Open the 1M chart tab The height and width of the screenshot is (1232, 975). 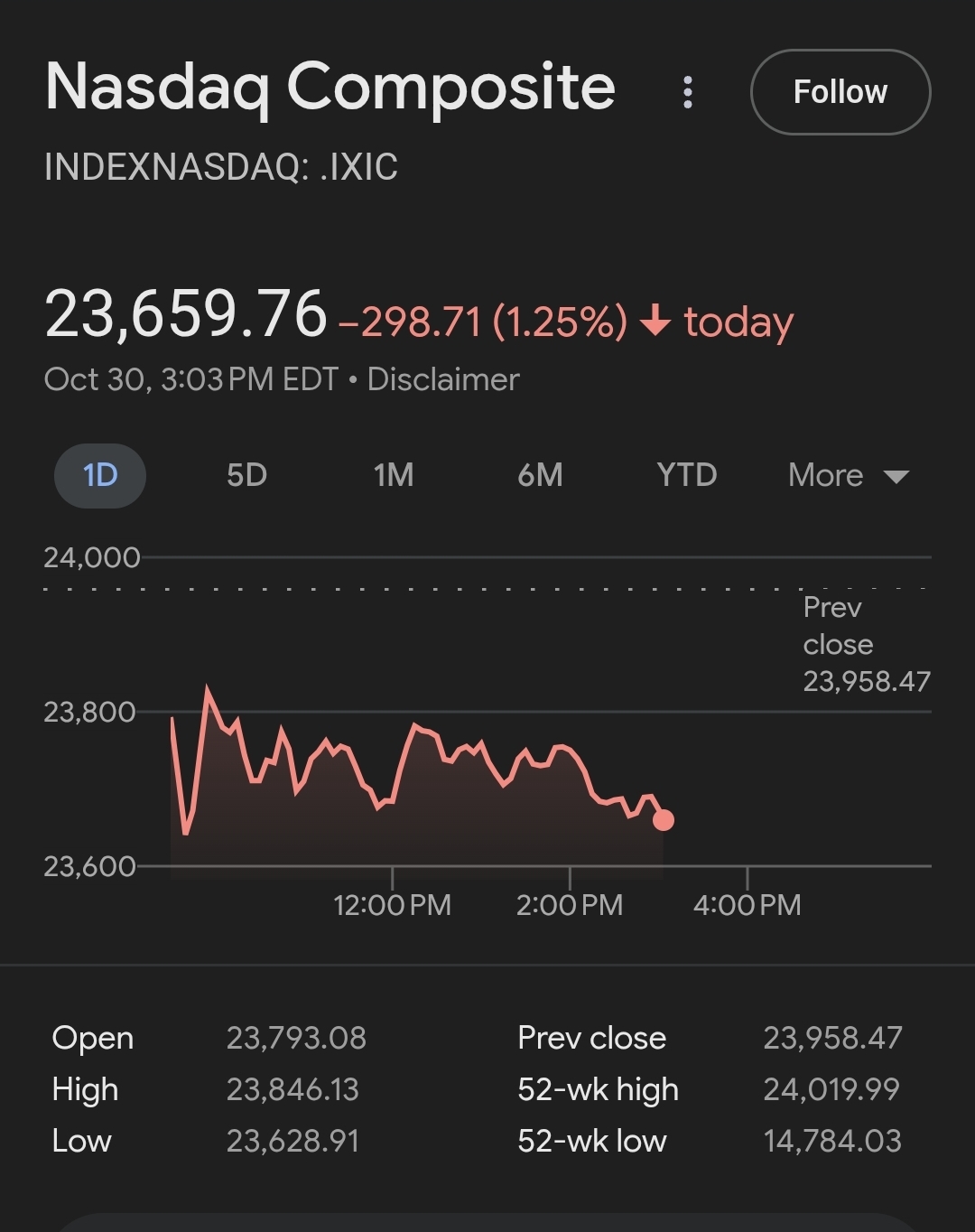tap(392, 475)
